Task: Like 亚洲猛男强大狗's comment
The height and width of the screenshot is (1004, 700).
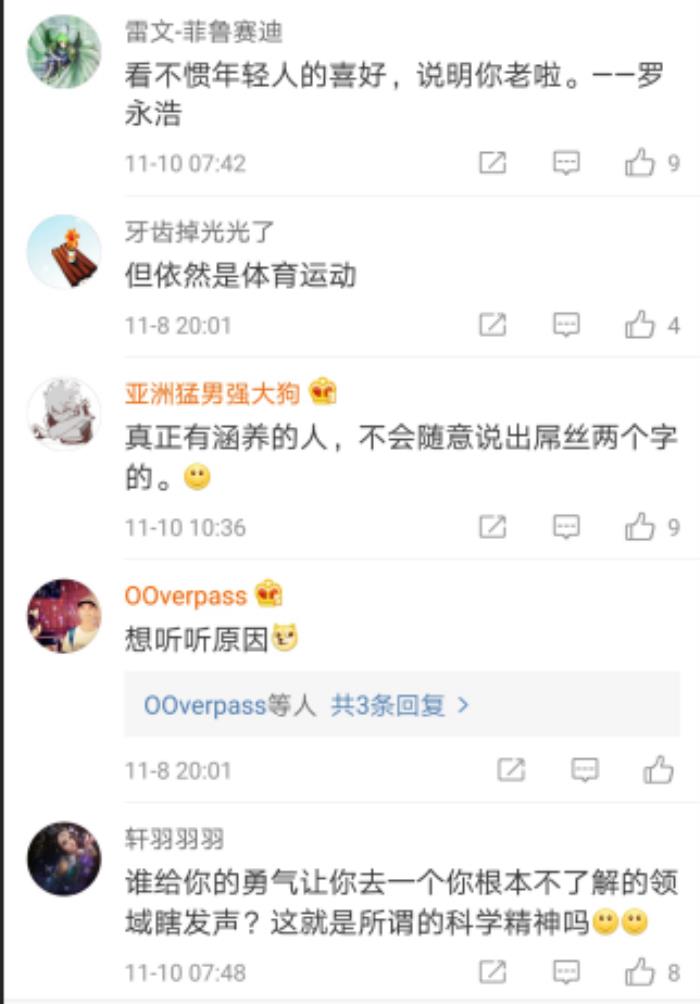Action: 640,526
